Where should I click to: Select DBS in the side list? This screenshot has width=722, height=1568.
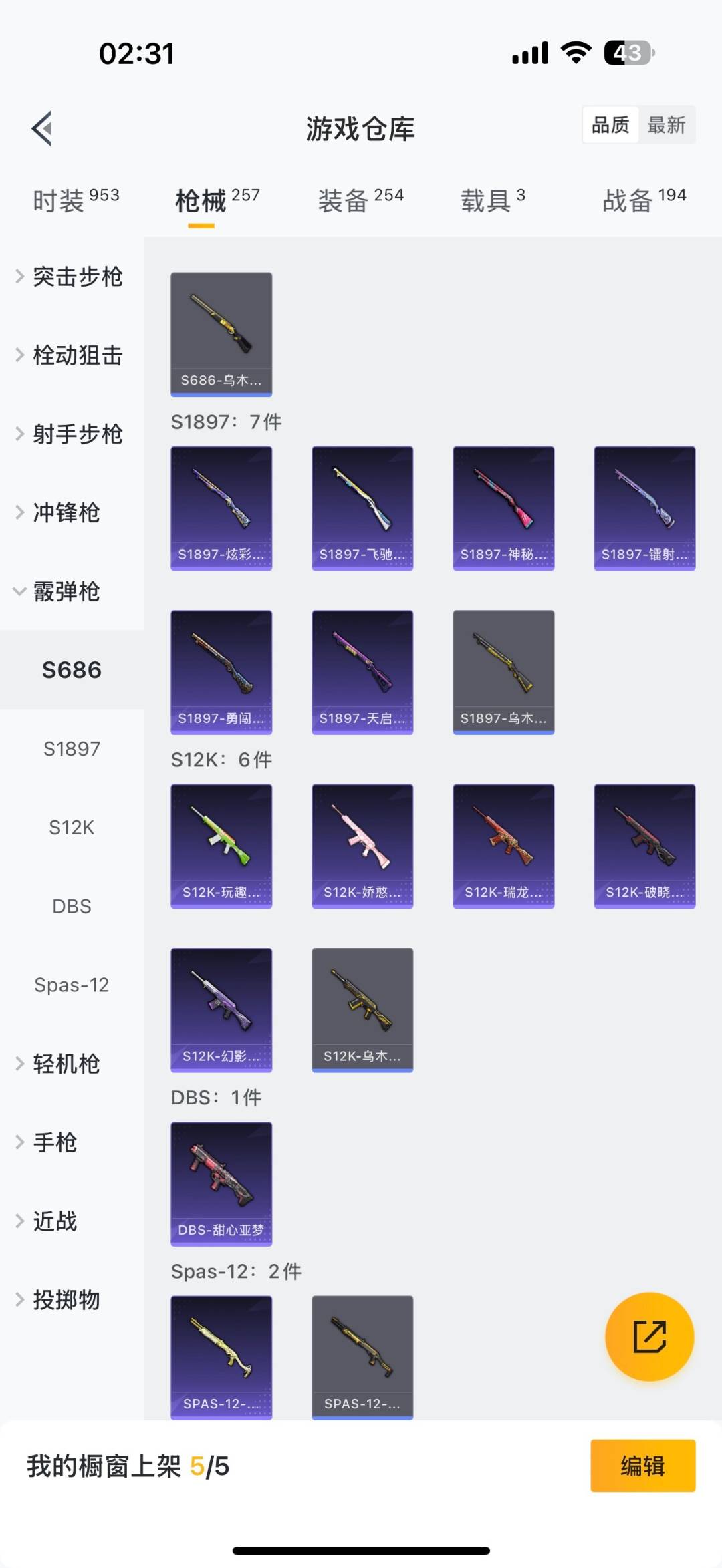(x=72, y=907)
